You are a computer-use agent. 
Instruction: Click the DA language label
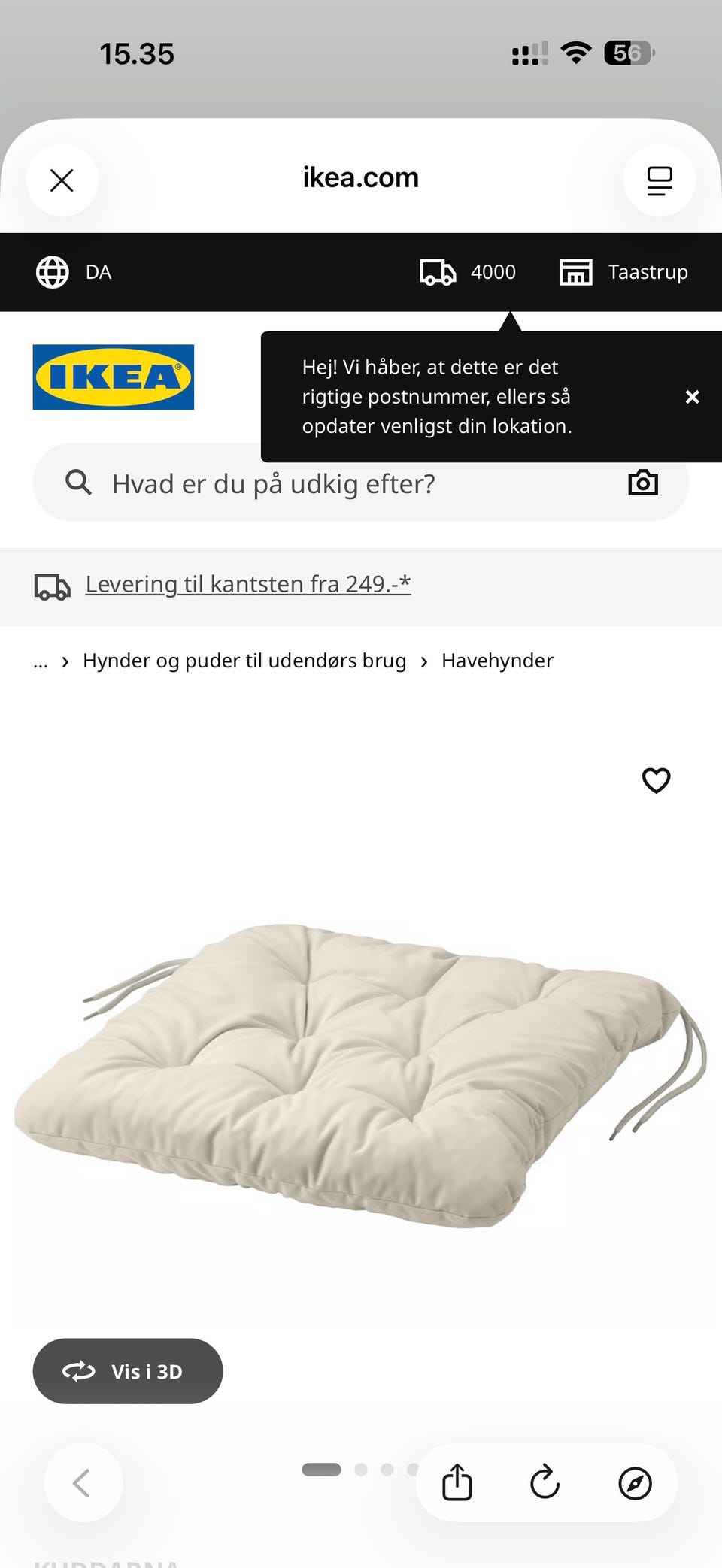click(x=98, y=271)
